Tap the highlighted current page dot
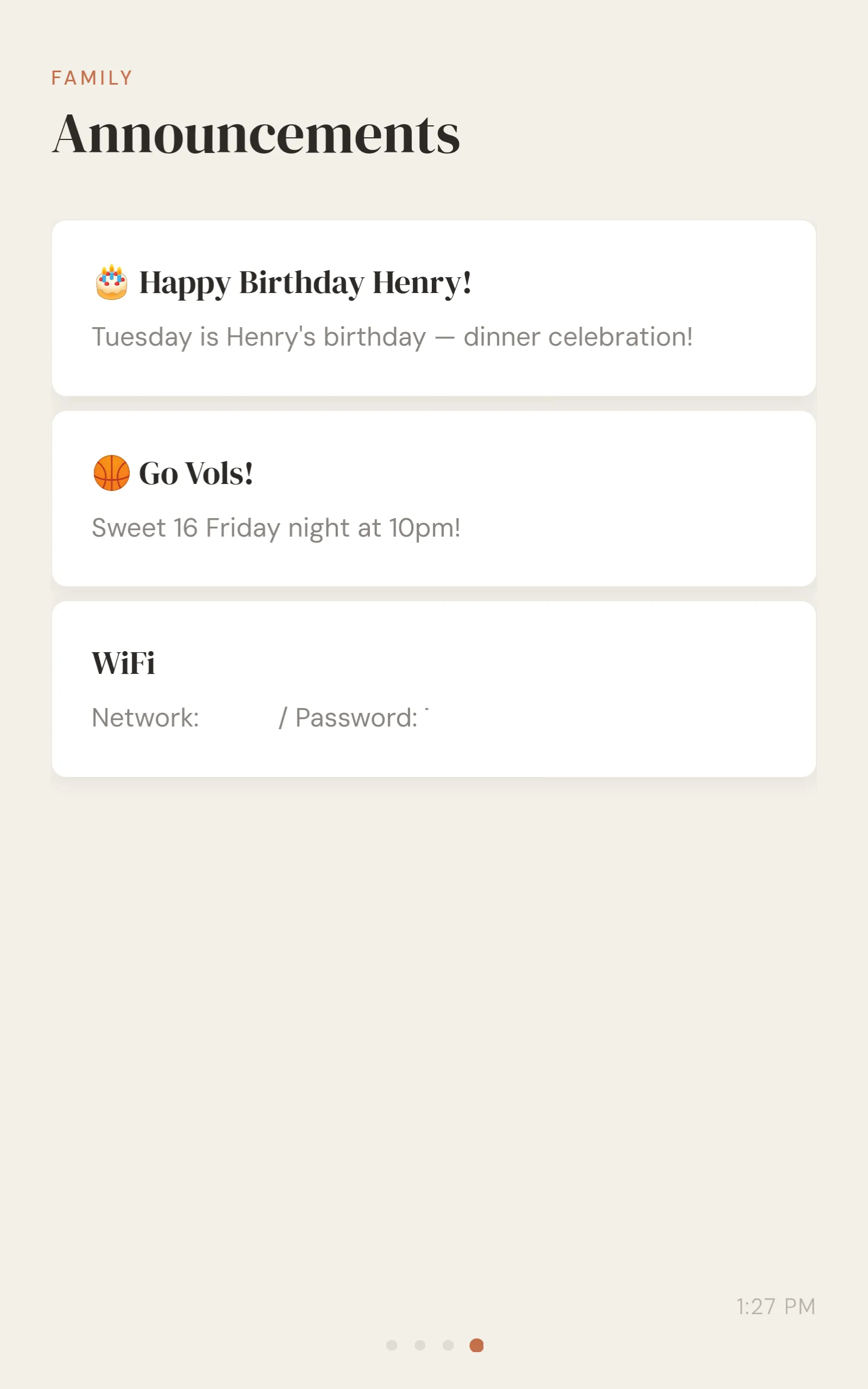 (x=476, y=1346)
